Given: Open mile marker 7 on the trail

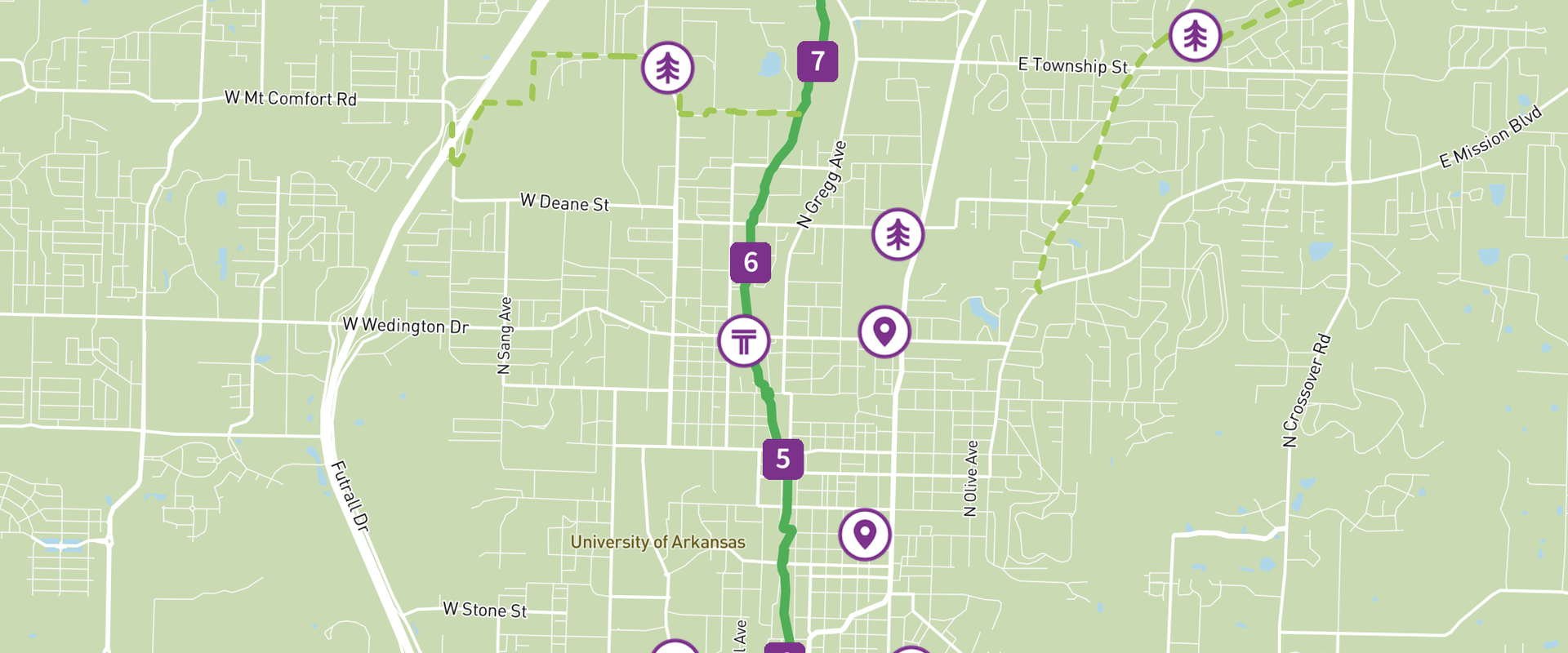Looking at the screenshot, I should coord(817,61).
